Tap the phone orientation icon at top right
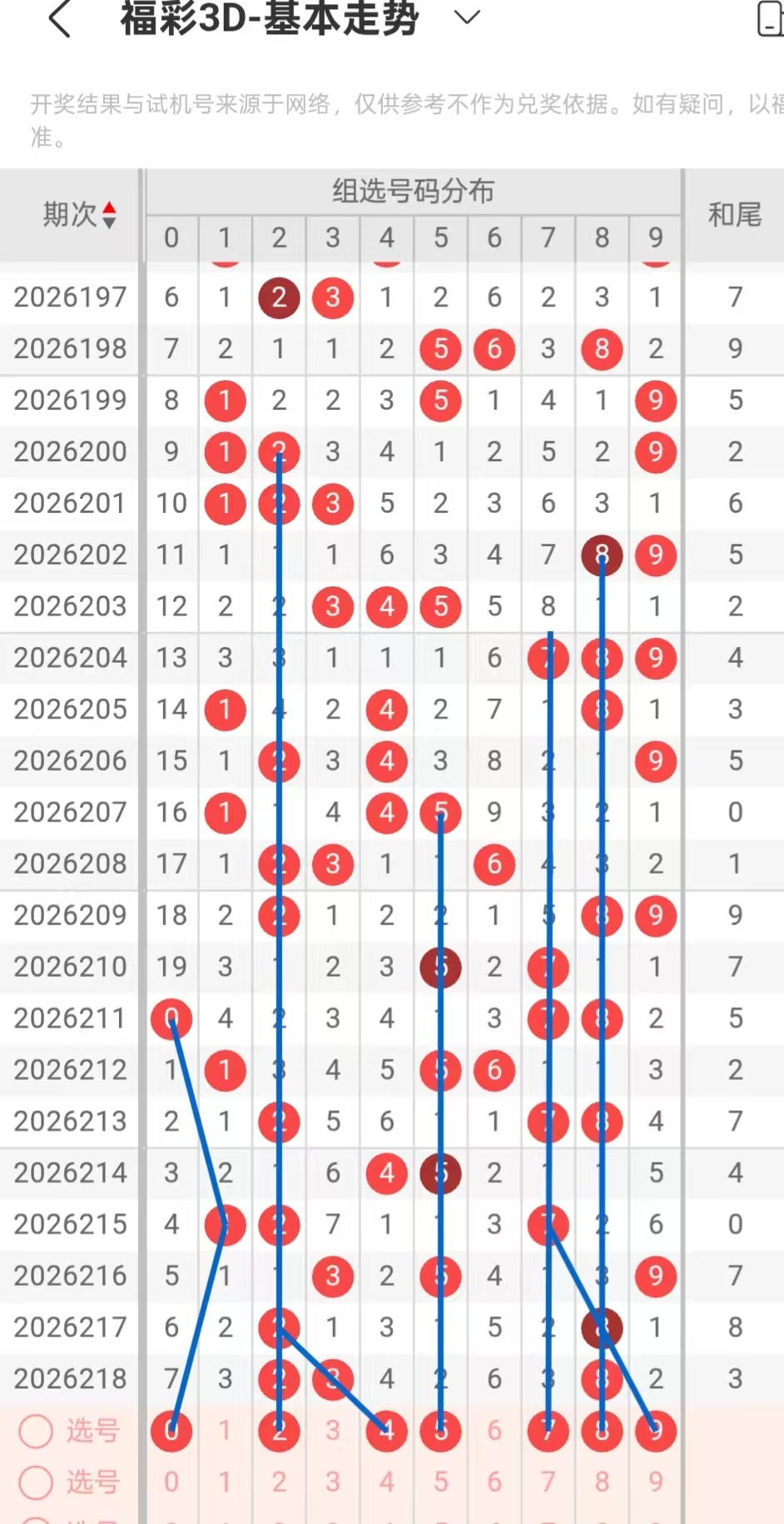Screen dimensions: 784x1524 click(771, 18)
